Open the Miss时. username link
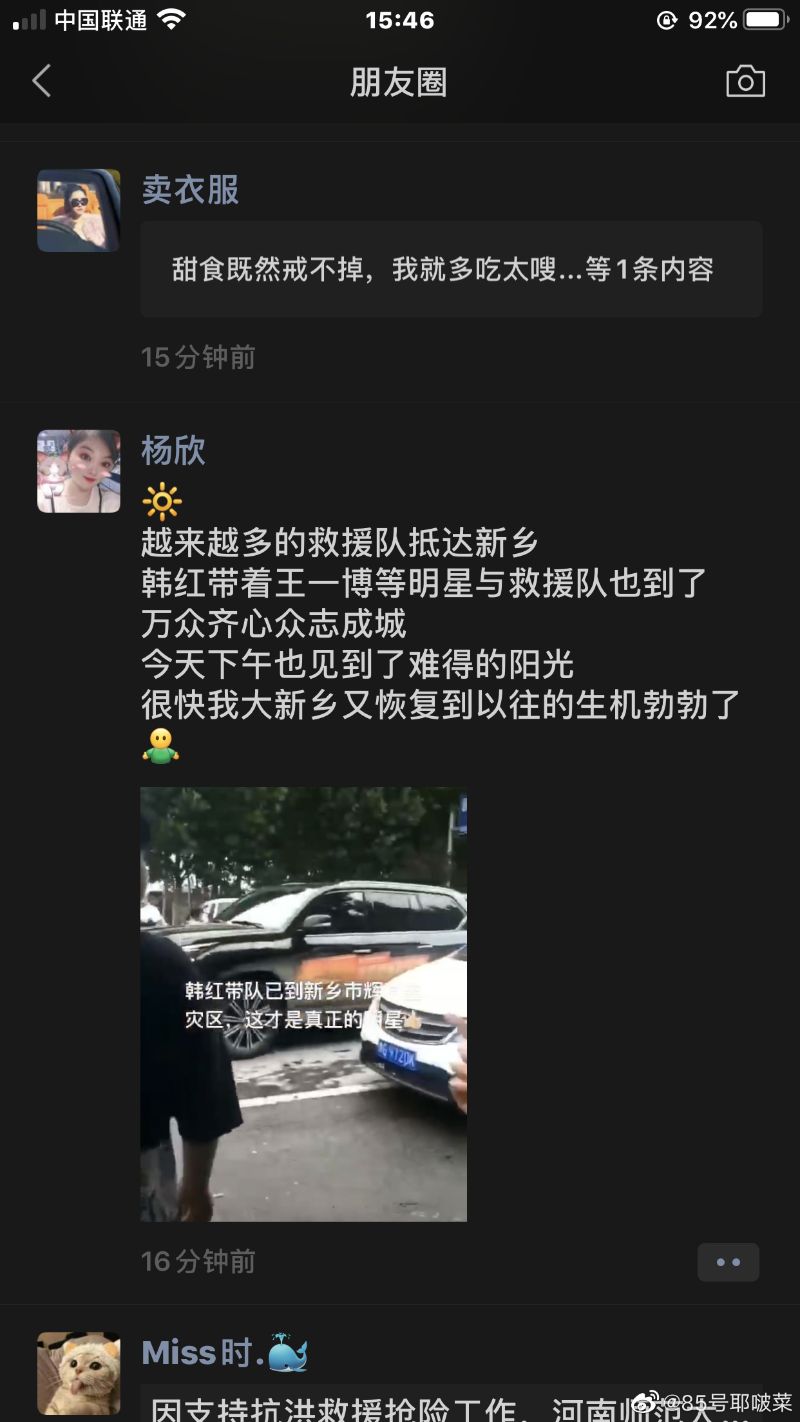Screen dimensions: 800x1422 pyautogui.click(x=204, y=1353)
